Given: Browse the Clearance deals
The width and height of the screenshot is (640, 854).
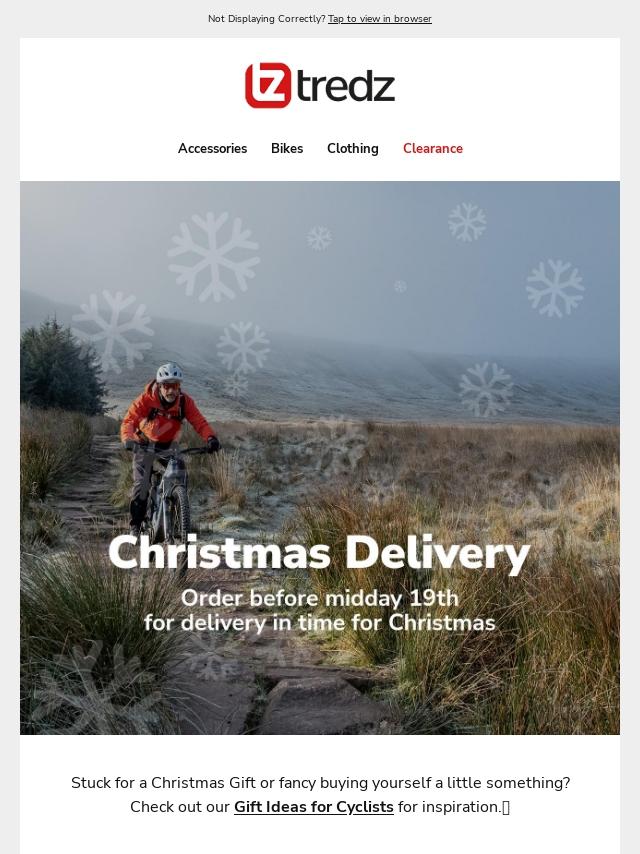Looking at the screenshot, I should tap(432, 148).
